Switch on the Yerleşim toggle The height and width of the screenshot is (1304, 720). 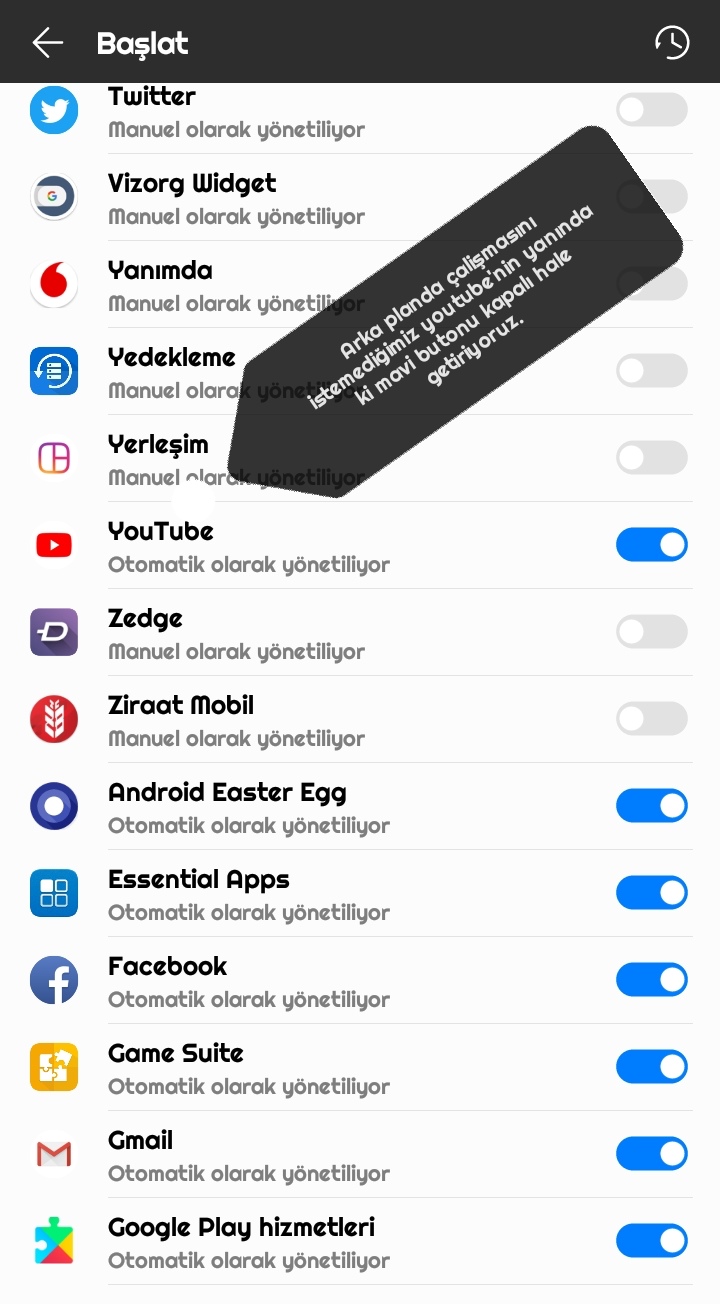[x=651, y=458]
